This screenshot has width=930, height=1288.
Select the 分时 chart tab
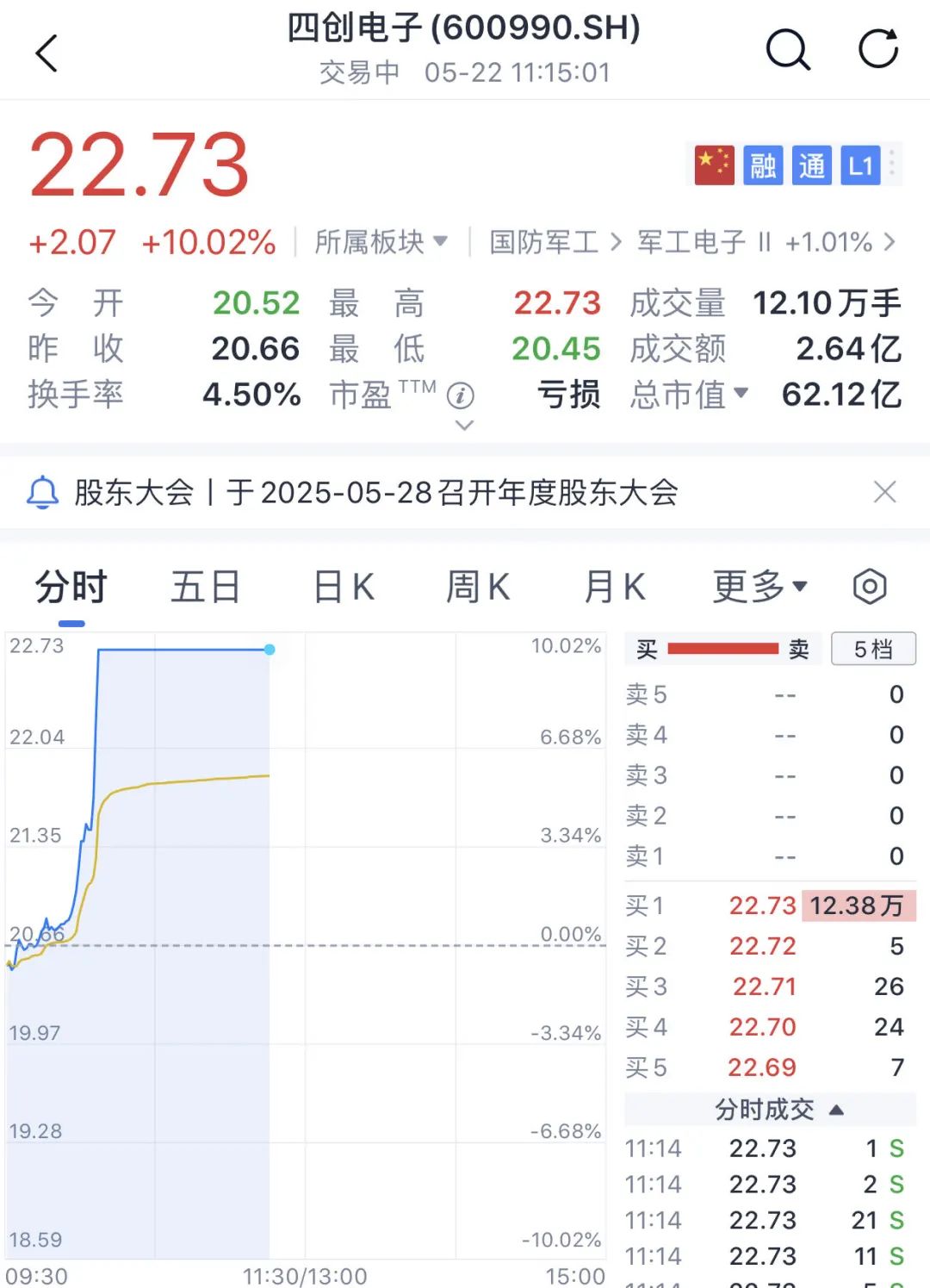pos(71,588)
